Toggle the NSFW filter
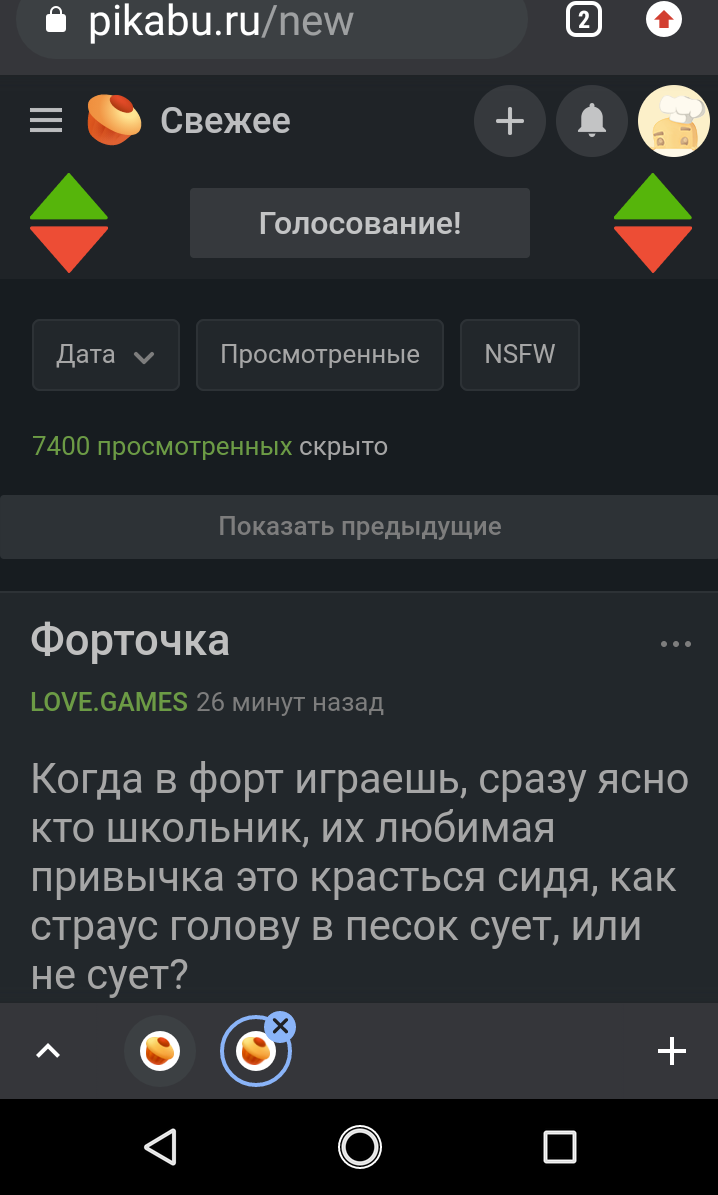Image resolution: width=718 pixels, height=1195 pixels. [519, 355]
